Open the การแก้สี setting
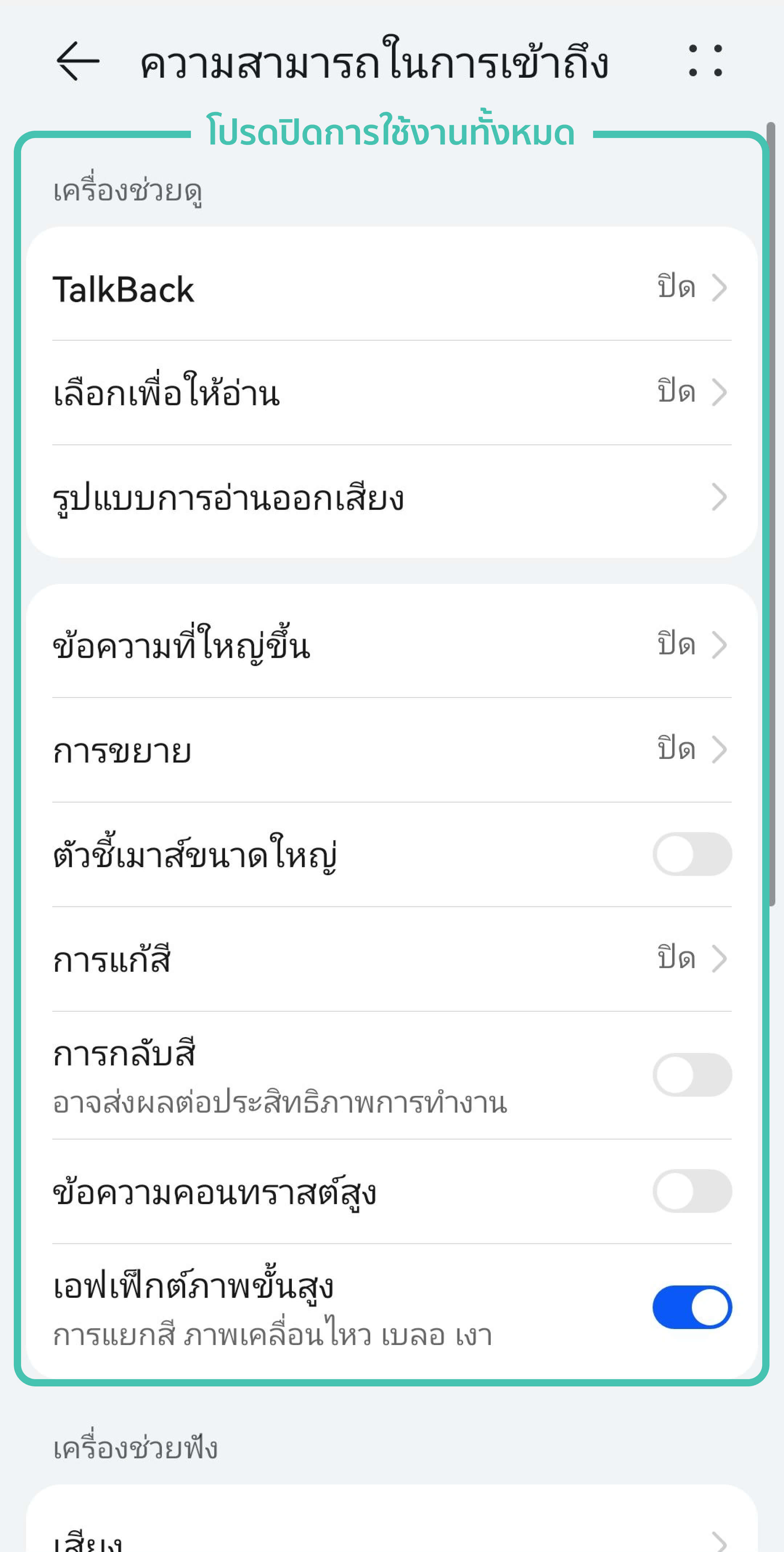Viewport: 784px width, 1552px height. [391, 959]
